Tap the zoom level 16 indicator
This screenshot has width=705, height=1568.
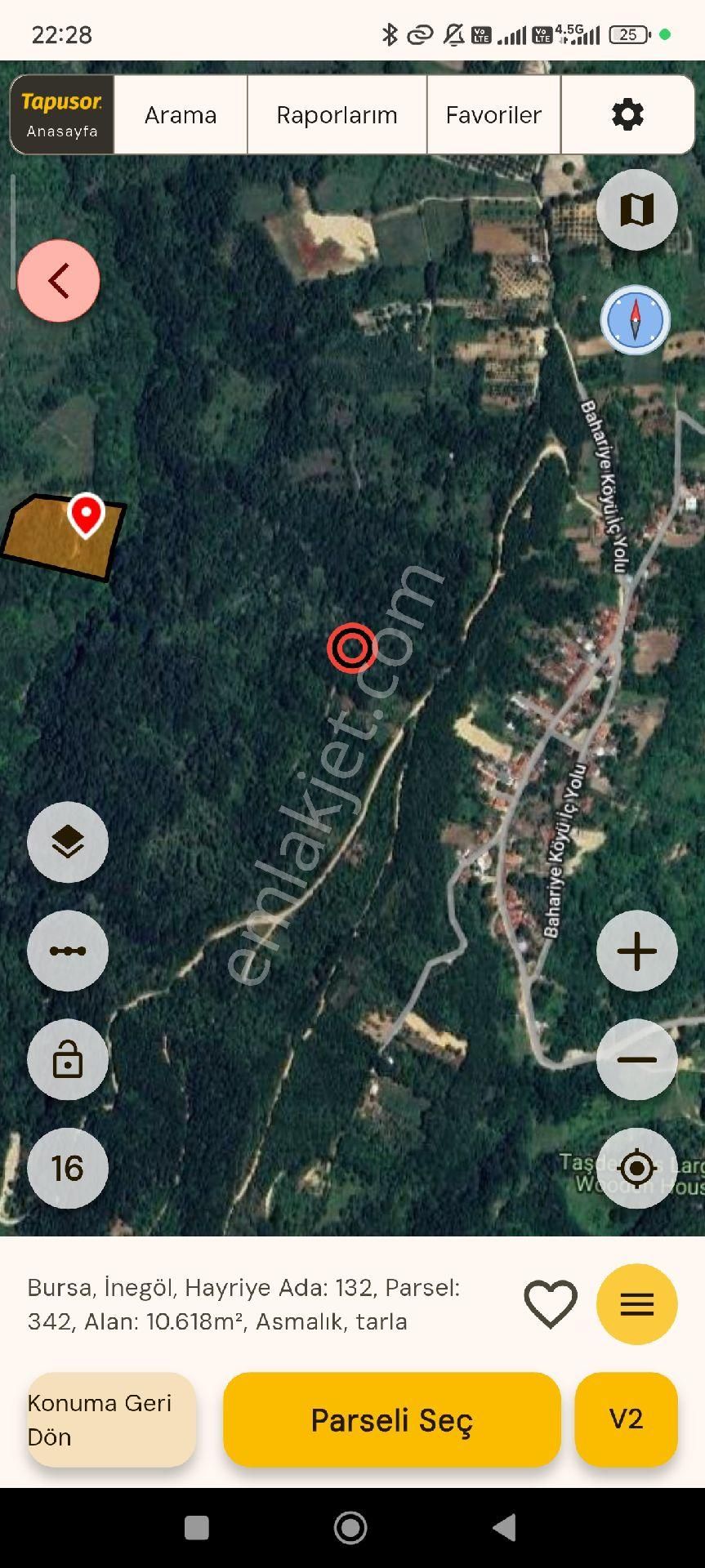67,1169
